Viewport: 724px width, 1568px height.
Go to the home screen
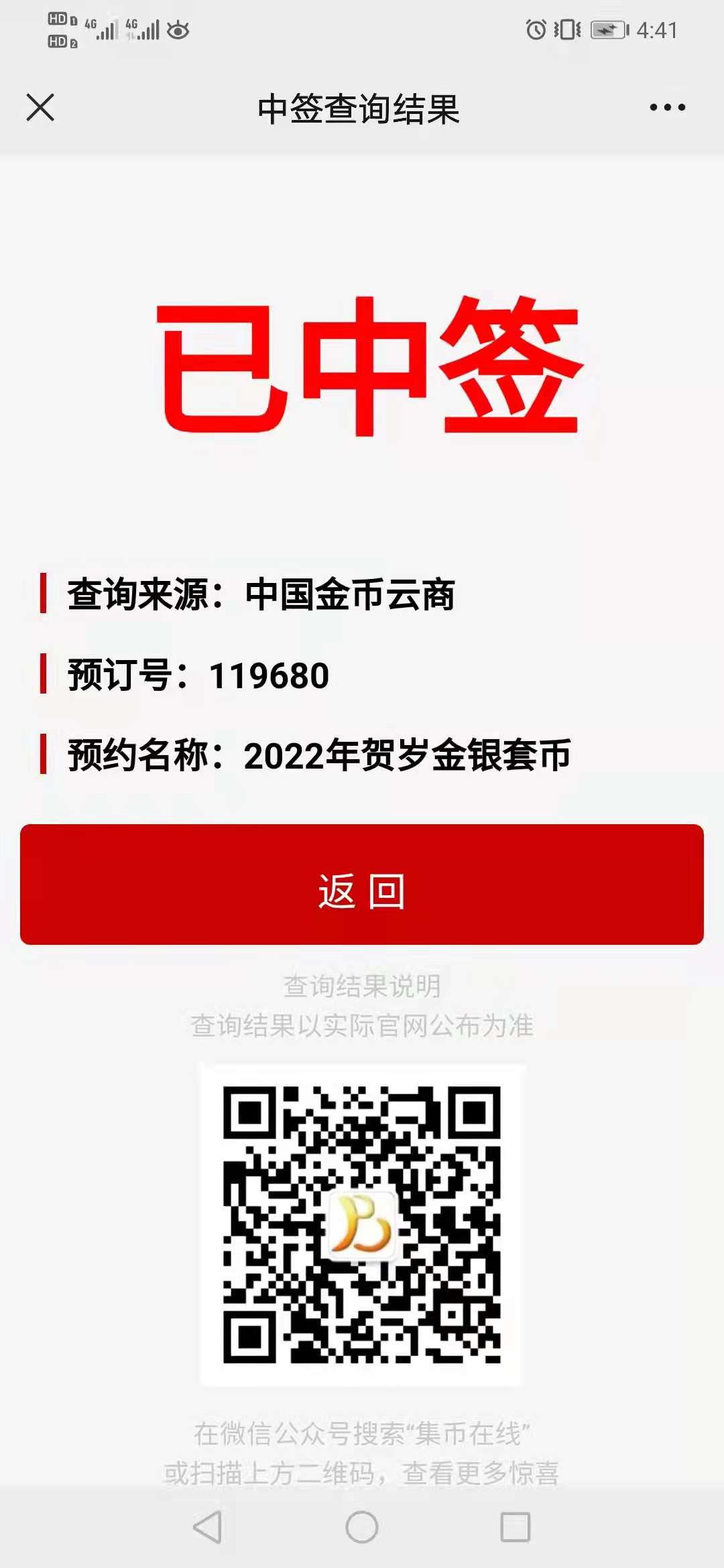tap(362, 1527)
